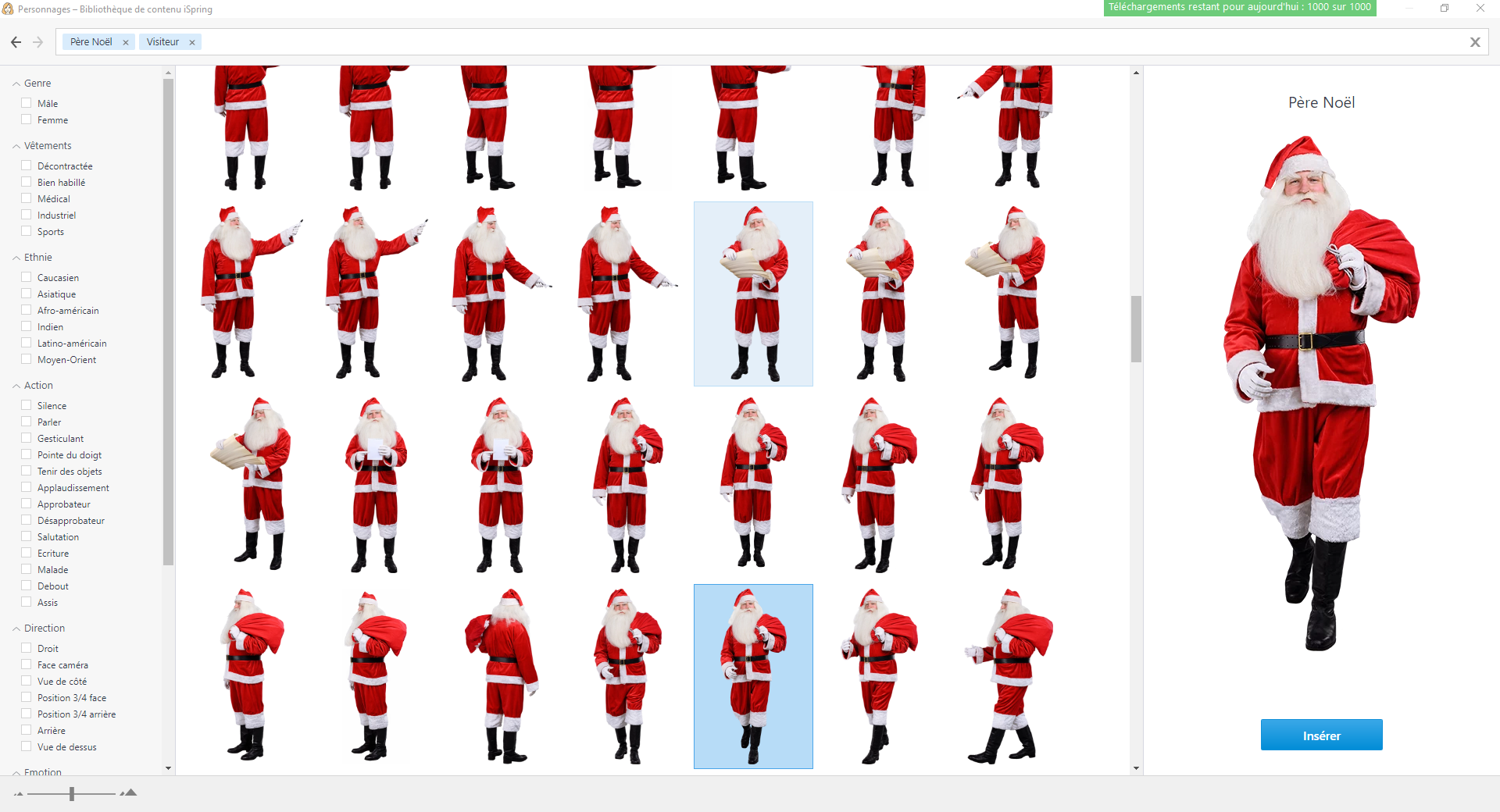1500x812 pixels.
Task: Enable the Décontractée clothing filter
Action: [27, 166]
